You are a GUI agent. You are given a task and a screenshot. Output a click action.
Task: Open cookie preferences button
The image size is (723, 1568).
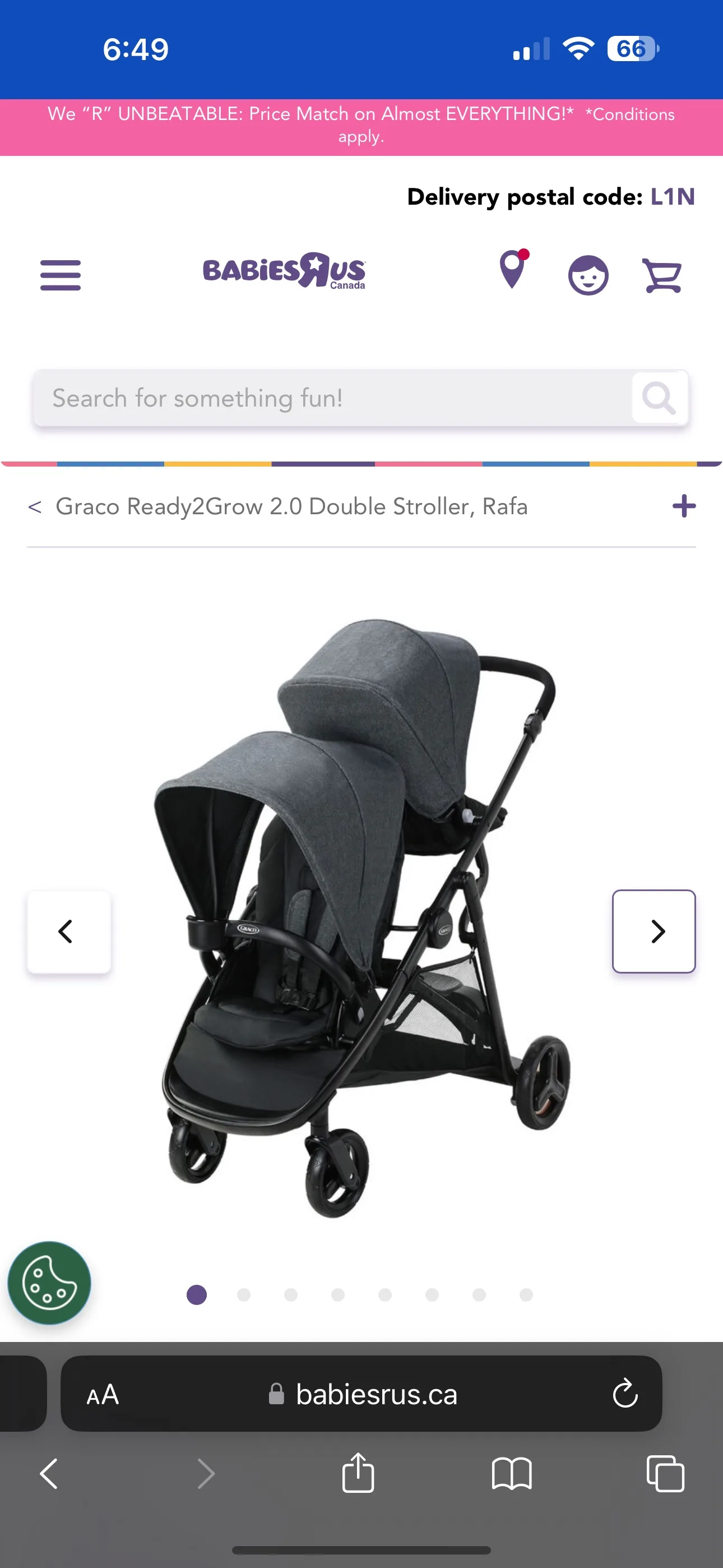(49, 1283)
